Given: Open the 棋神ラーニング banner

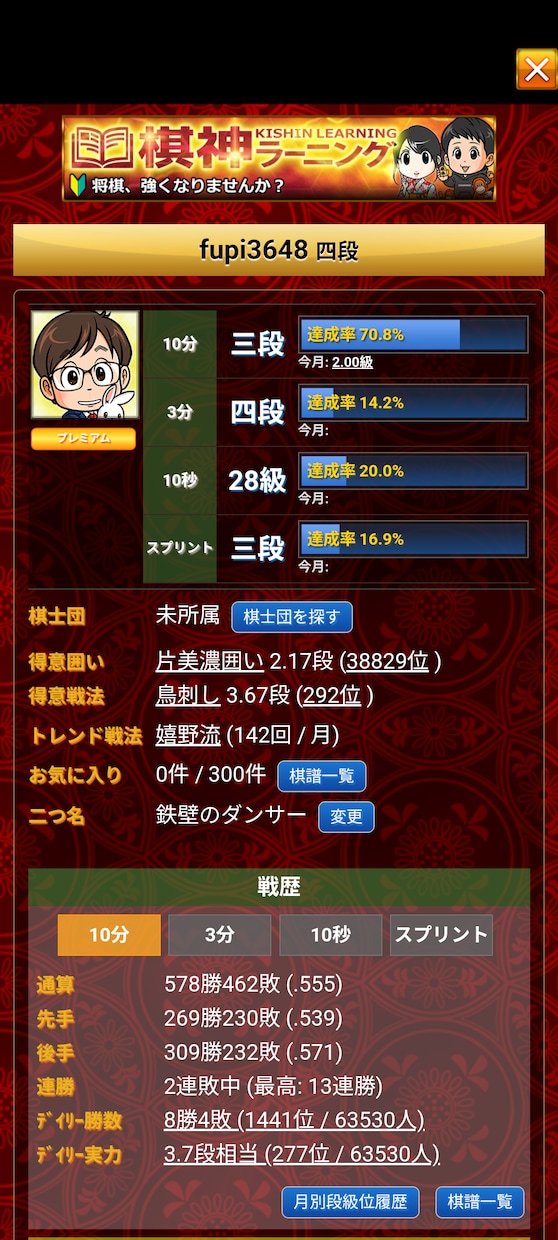Looking at the screenshot, I should [279, 158].
